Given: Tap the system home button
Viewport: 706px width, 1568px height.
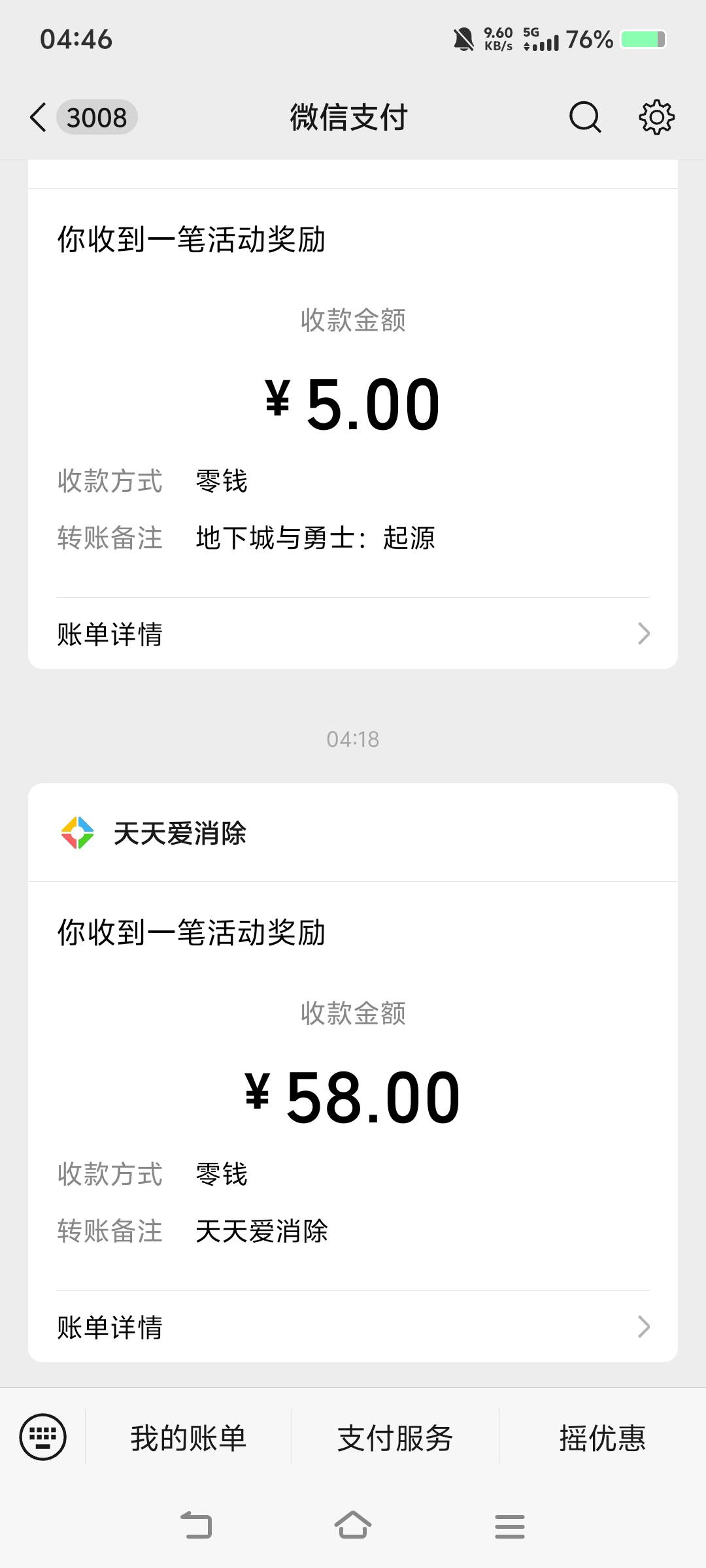Looking at the screenshot, I should point(353,1526).
